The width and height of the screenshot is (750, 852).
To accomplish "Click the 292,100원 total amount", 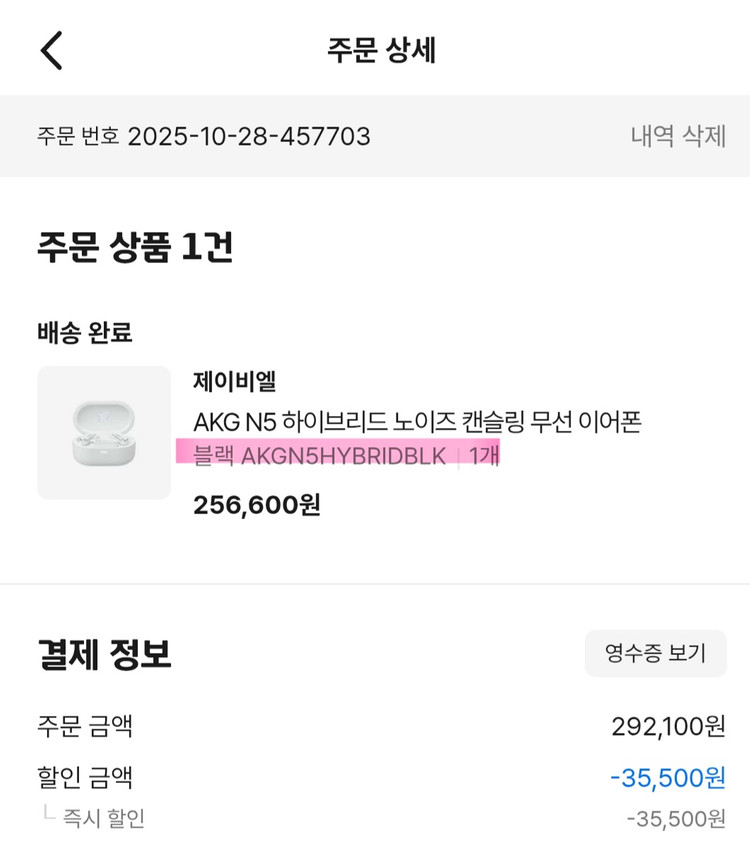I will 672,728.
